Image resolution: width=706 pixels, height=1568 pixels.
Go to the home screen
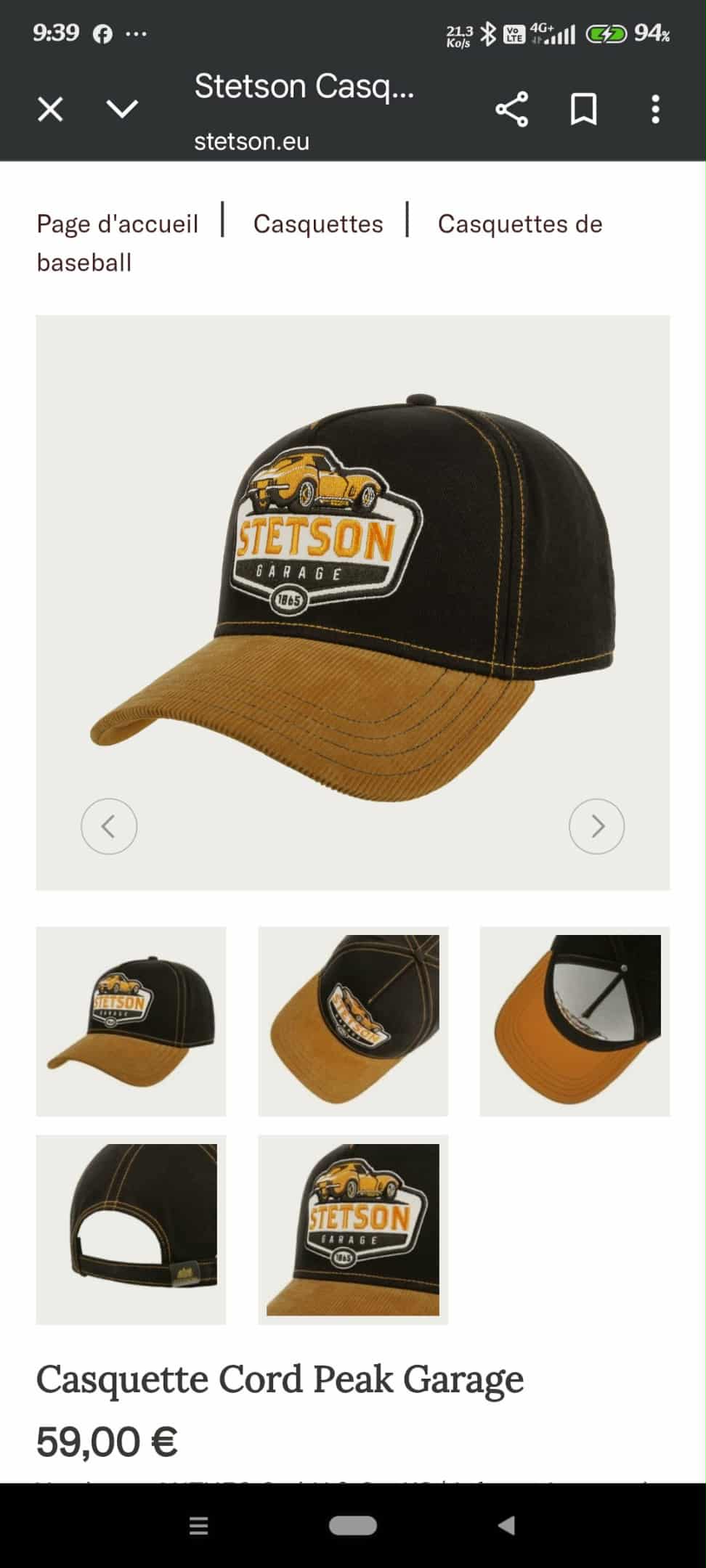pyautogui.click(x=352, y=1525)
